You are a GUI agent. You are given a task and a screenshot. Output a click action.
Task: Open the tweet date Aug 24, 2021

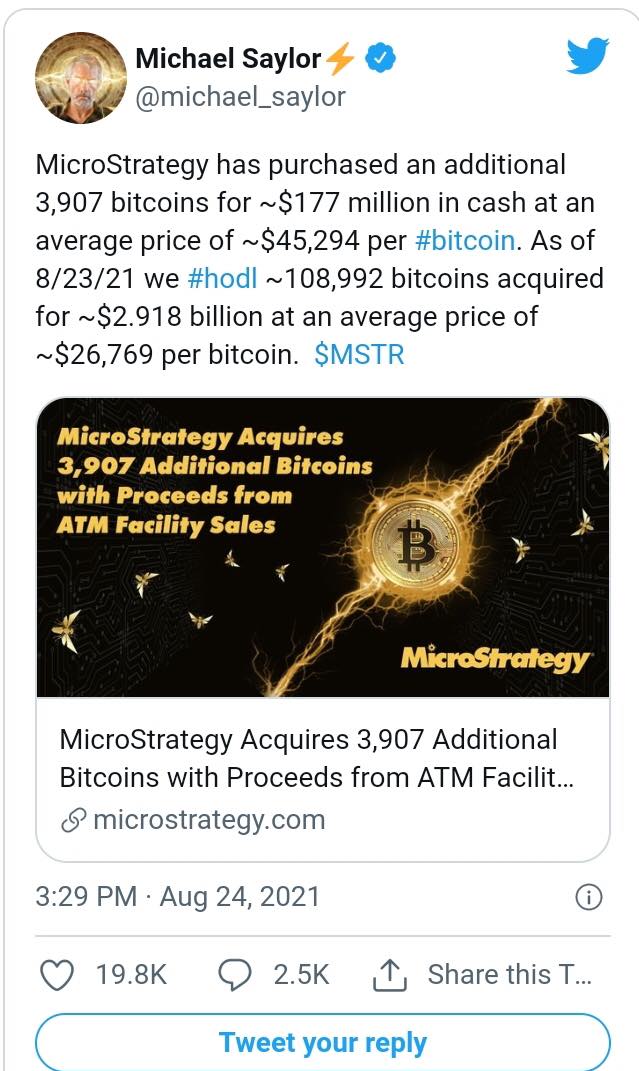pyautogui.click(x=240, y=897)
